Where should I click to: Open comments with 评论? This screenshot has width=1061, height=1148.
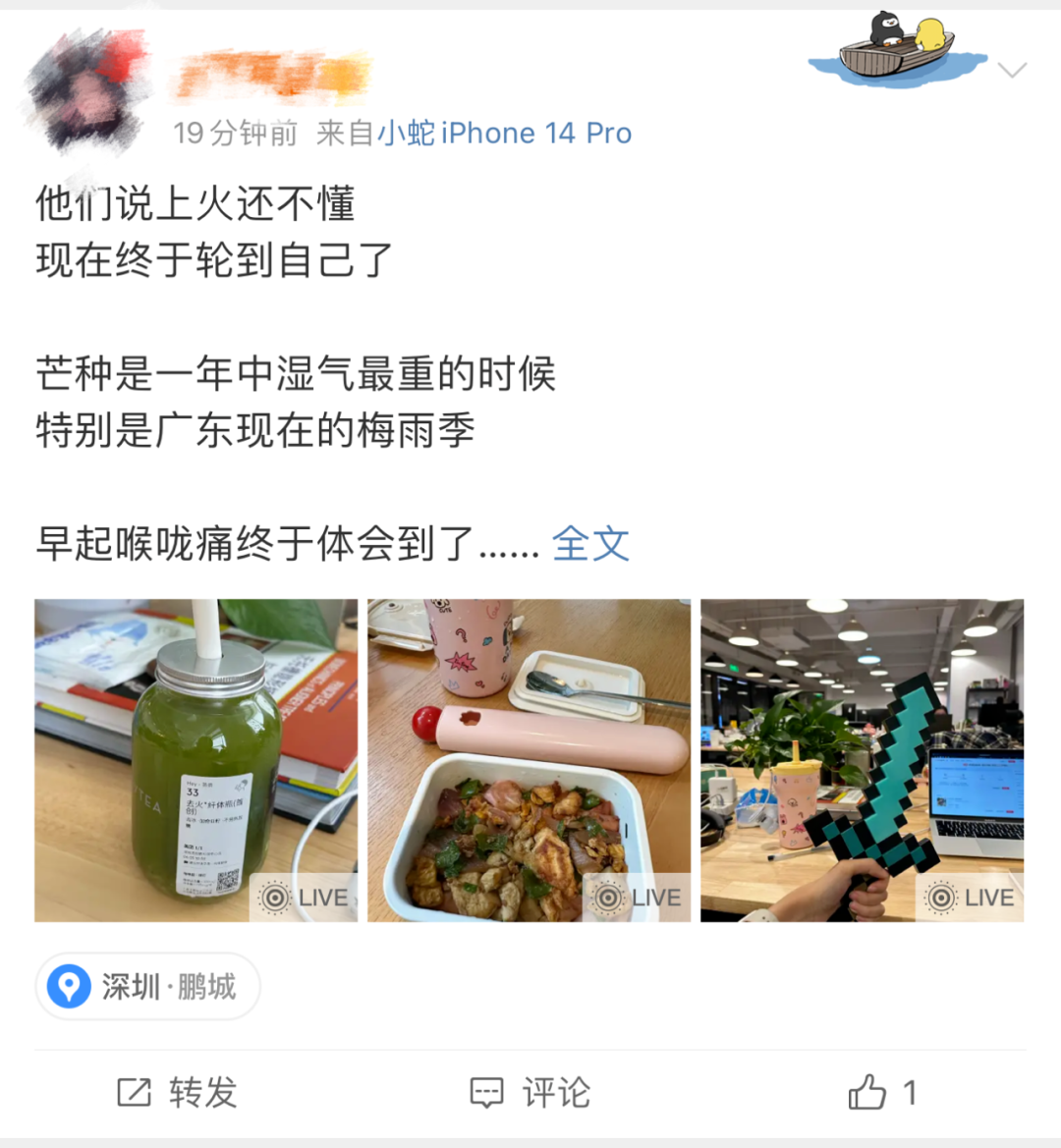tap(530, 1092)
